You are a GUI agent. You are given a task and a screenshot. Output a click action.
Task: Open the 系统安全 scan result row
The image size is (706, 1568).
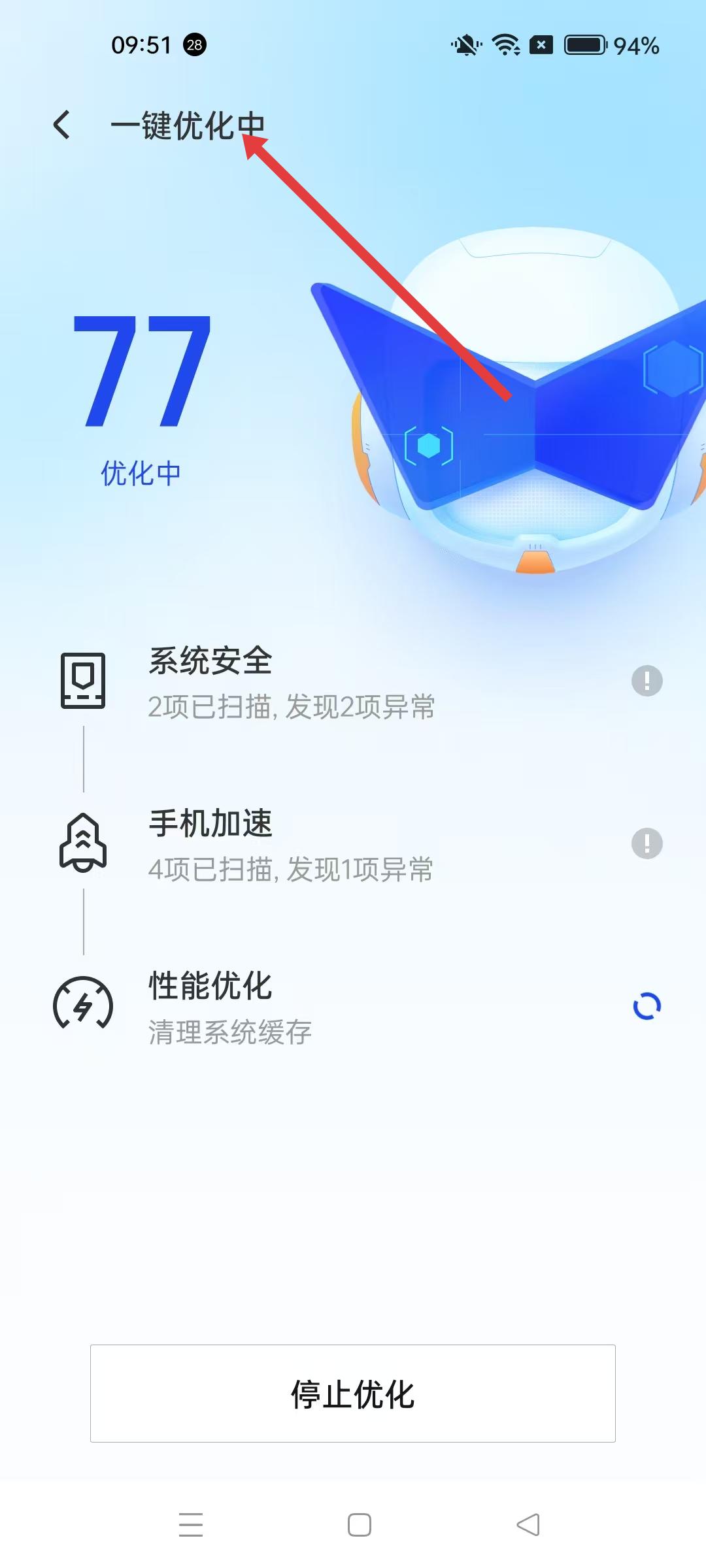click(x=353, y=681)
